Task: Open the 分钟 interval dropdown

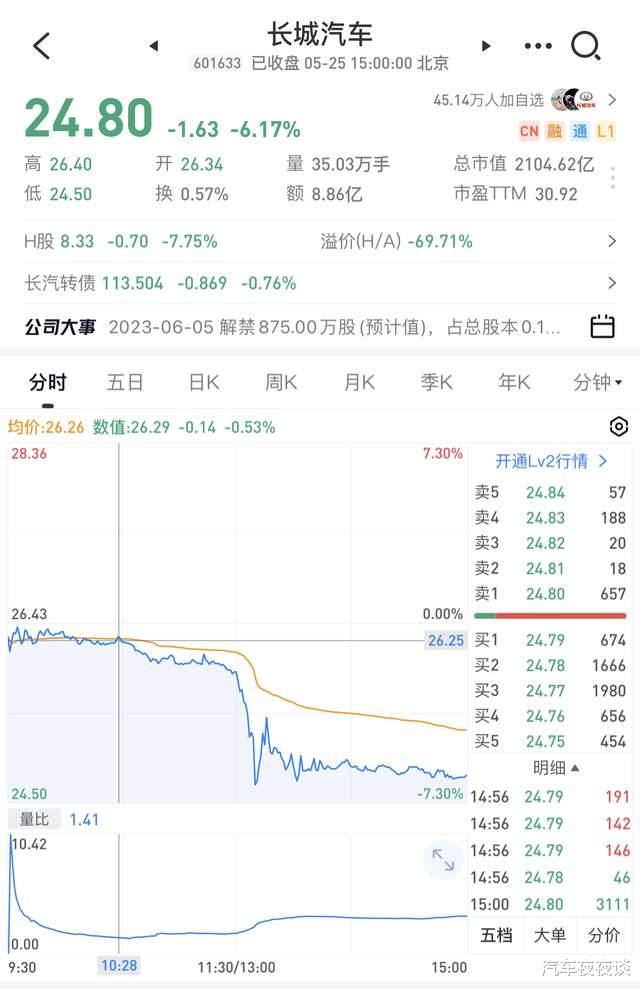Action: (x=597, y=382)
